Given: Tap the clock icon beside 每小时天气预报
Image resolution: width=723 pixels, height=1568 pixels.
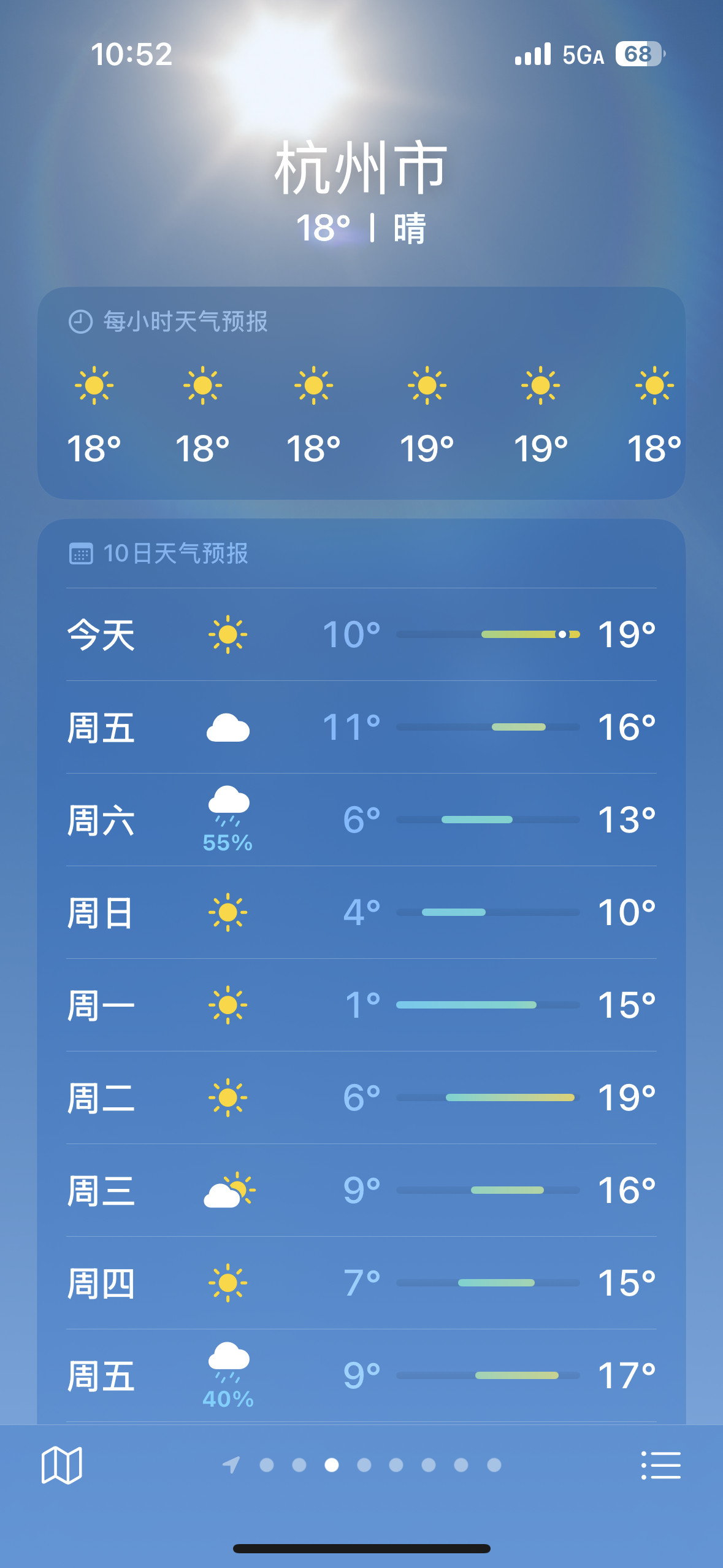Looking at the screenshot, I should point(80,321).
